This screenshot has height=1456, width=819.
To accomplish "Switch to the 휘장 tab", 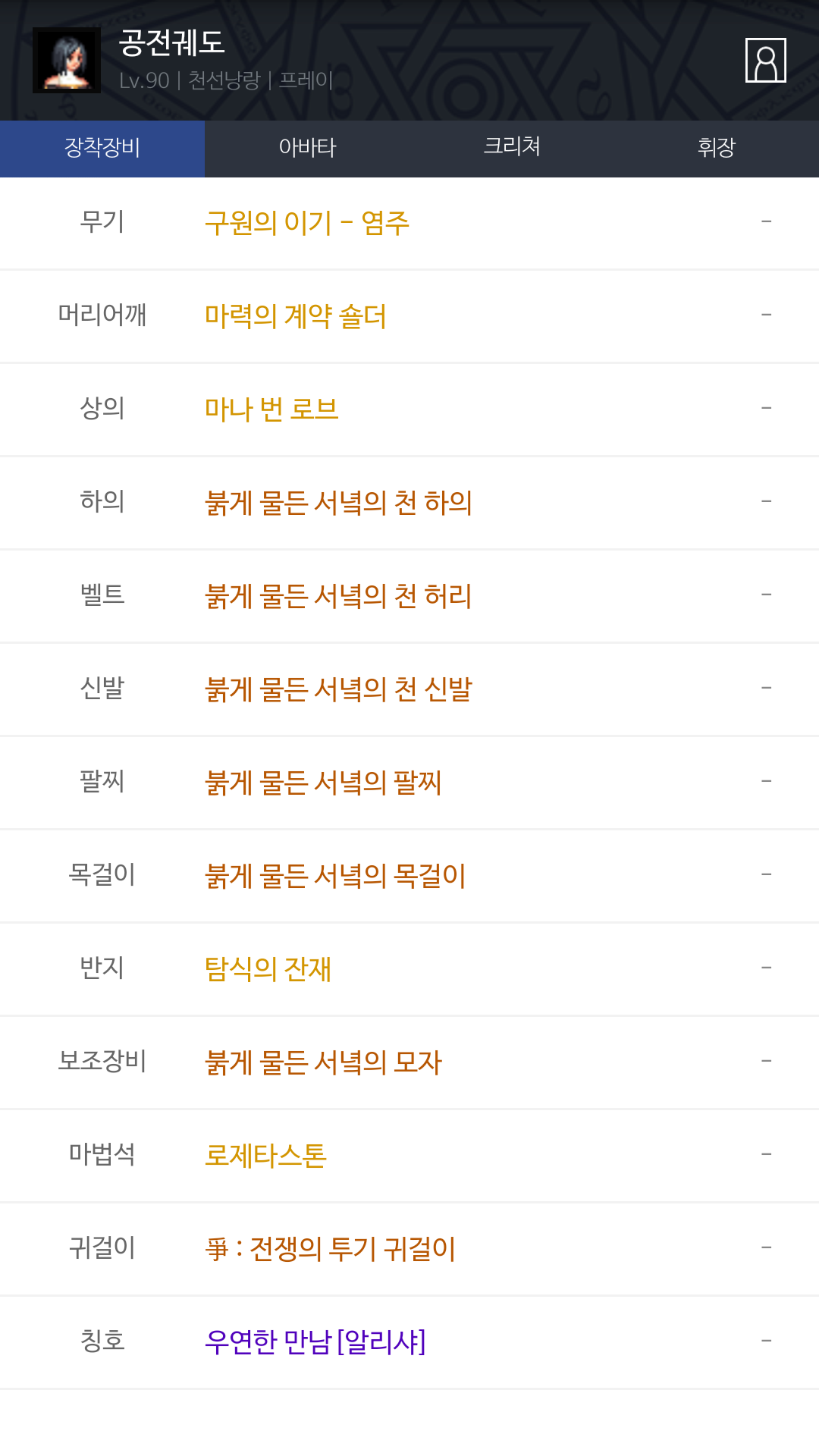I will pyautogui.click(x=717, y=147).
